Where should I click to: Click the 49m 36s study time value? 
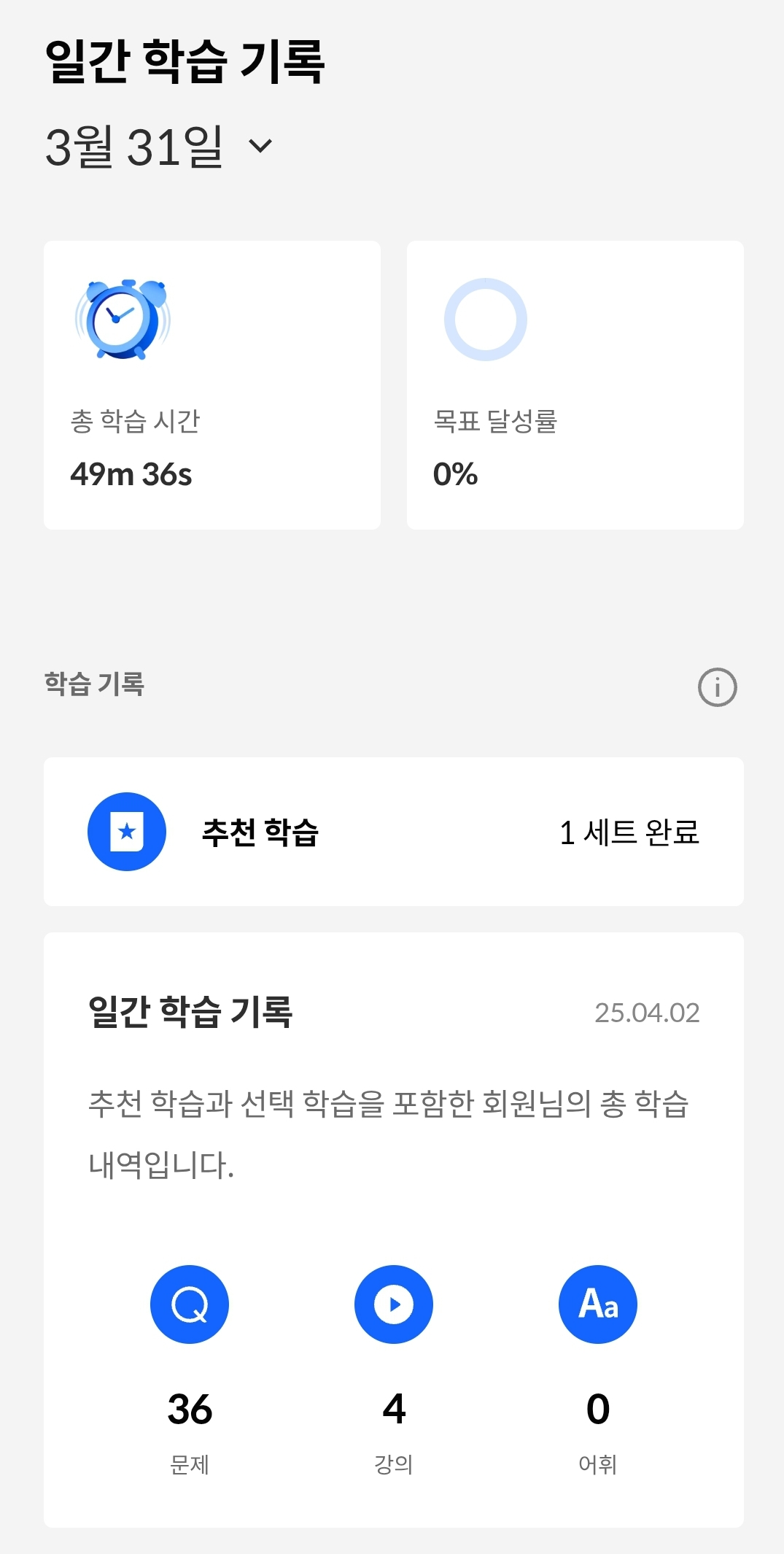[x=133, y=474]
